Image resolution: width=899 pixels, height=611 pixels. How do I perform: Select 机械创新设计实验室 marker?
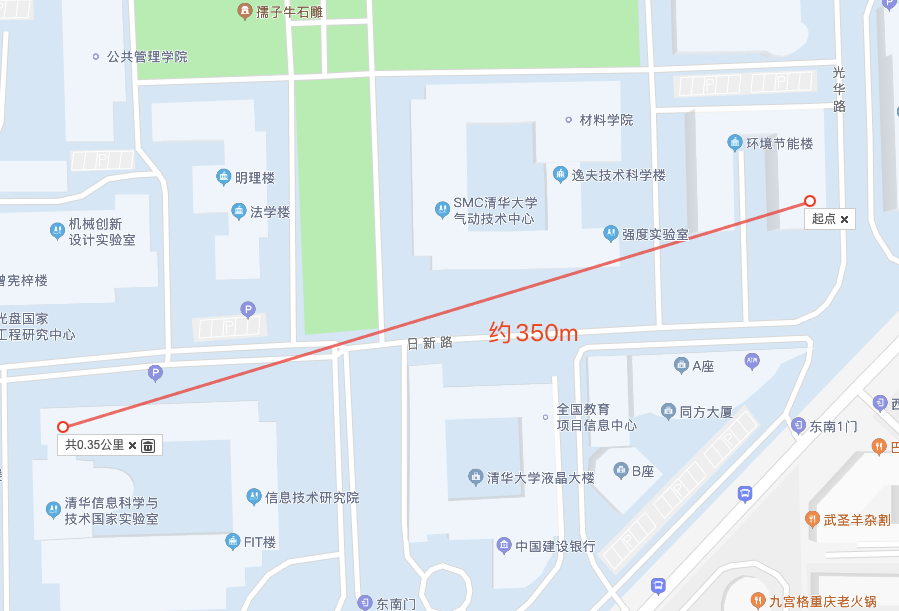pos(57,232)
